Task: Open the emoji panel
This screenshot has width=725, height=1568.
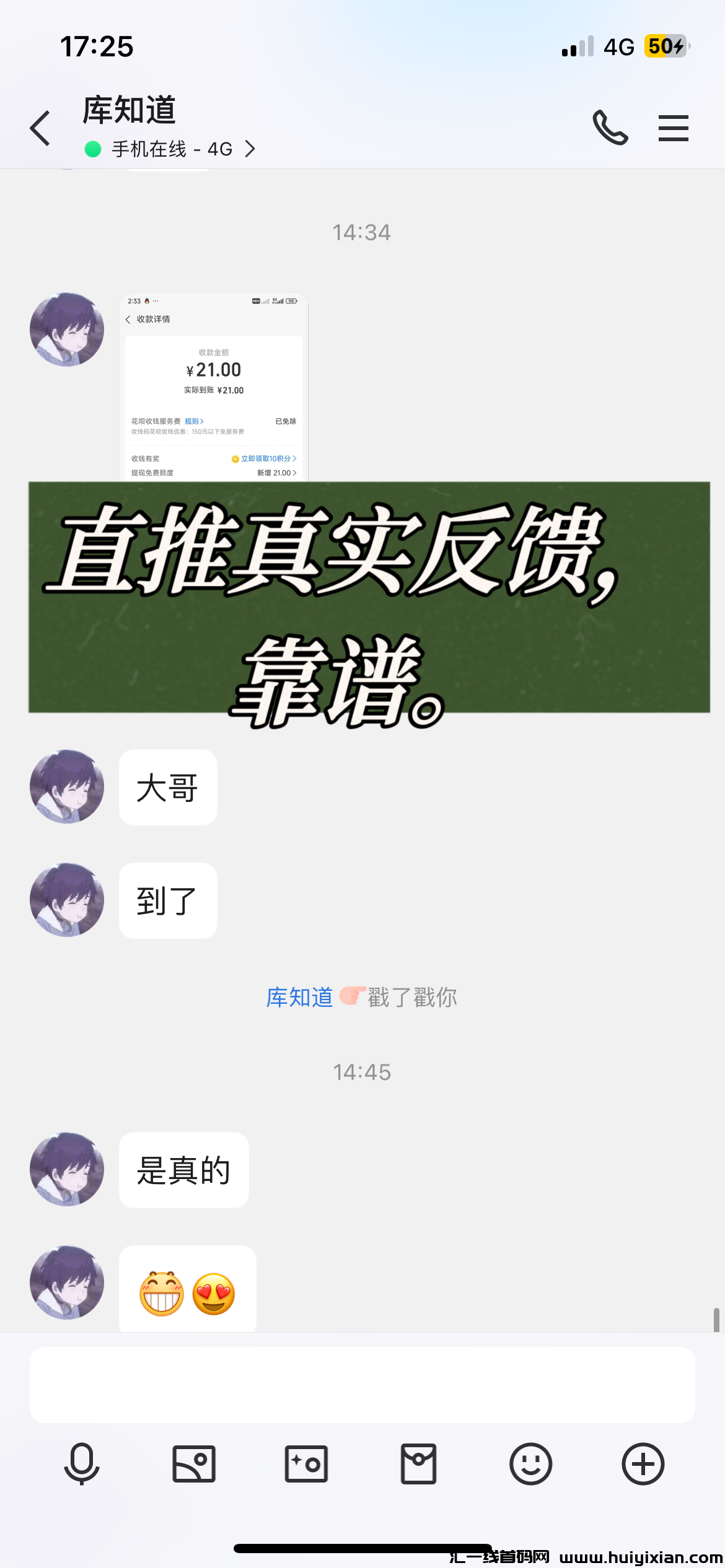Action: (x=530, y=1464)
